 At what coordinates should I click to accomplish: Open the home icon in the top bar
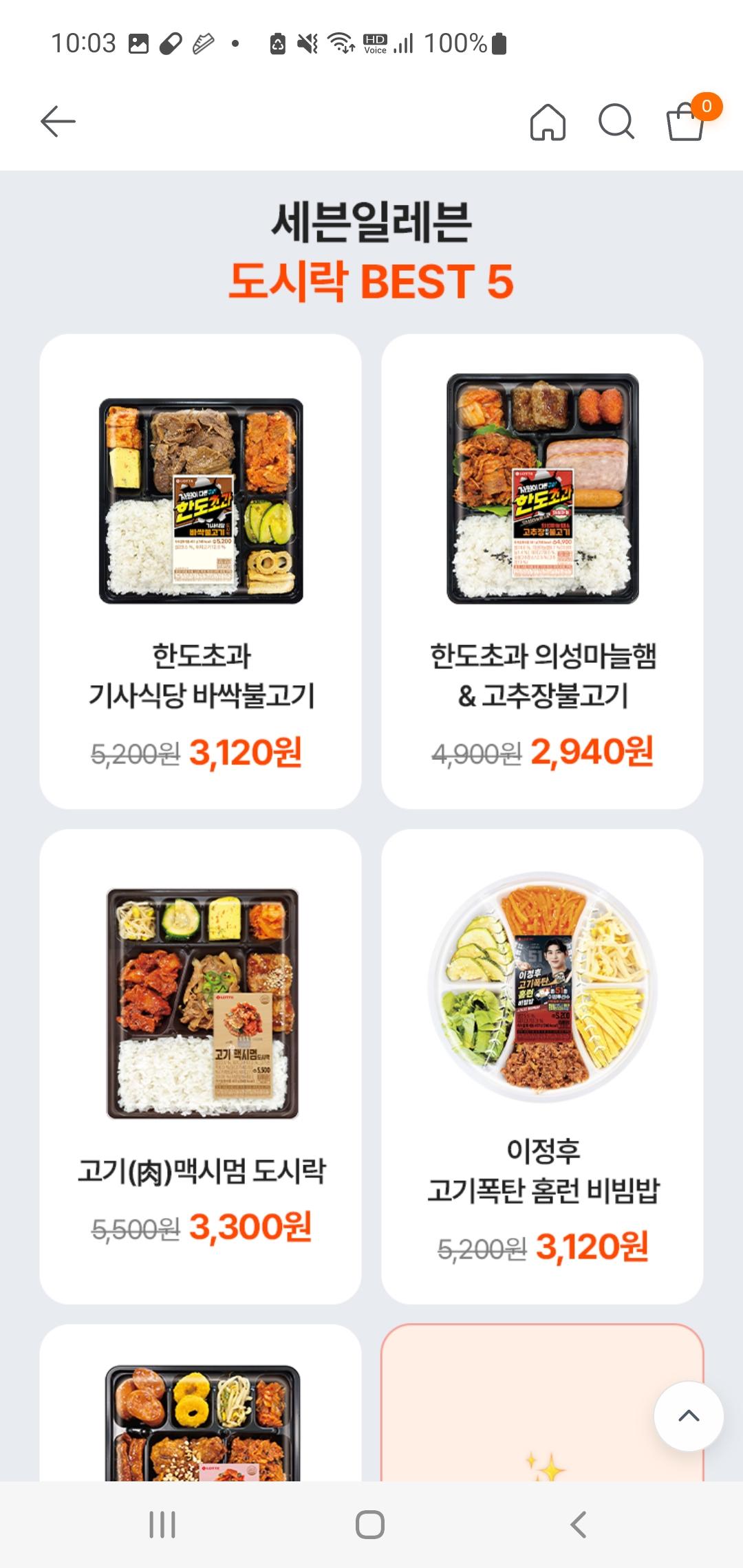pyautogui.click(x=548, y=122)
